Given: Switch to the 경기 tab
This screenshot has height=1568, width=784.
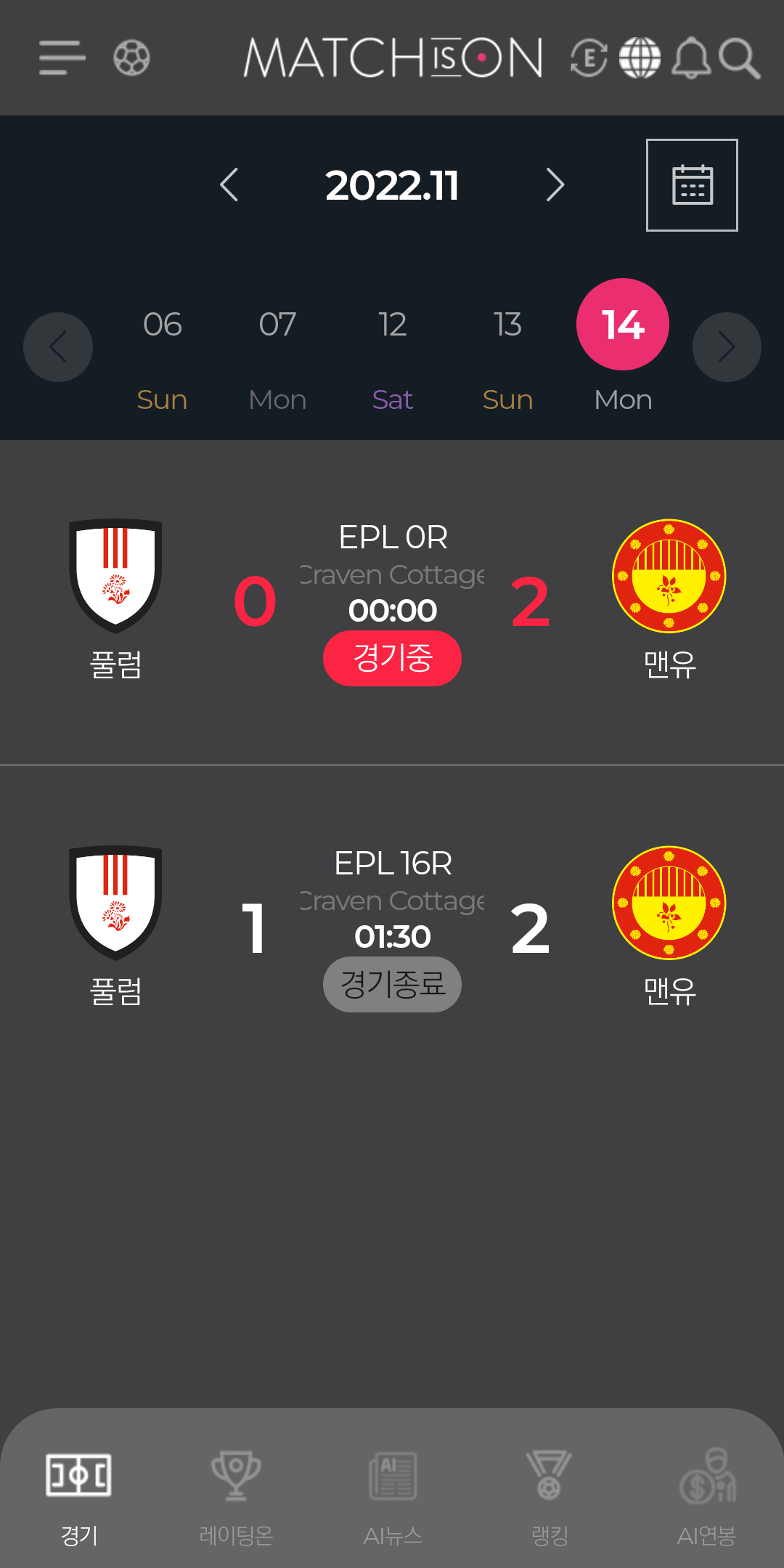Looking at the screenshot, I should tap(78, 1496).
